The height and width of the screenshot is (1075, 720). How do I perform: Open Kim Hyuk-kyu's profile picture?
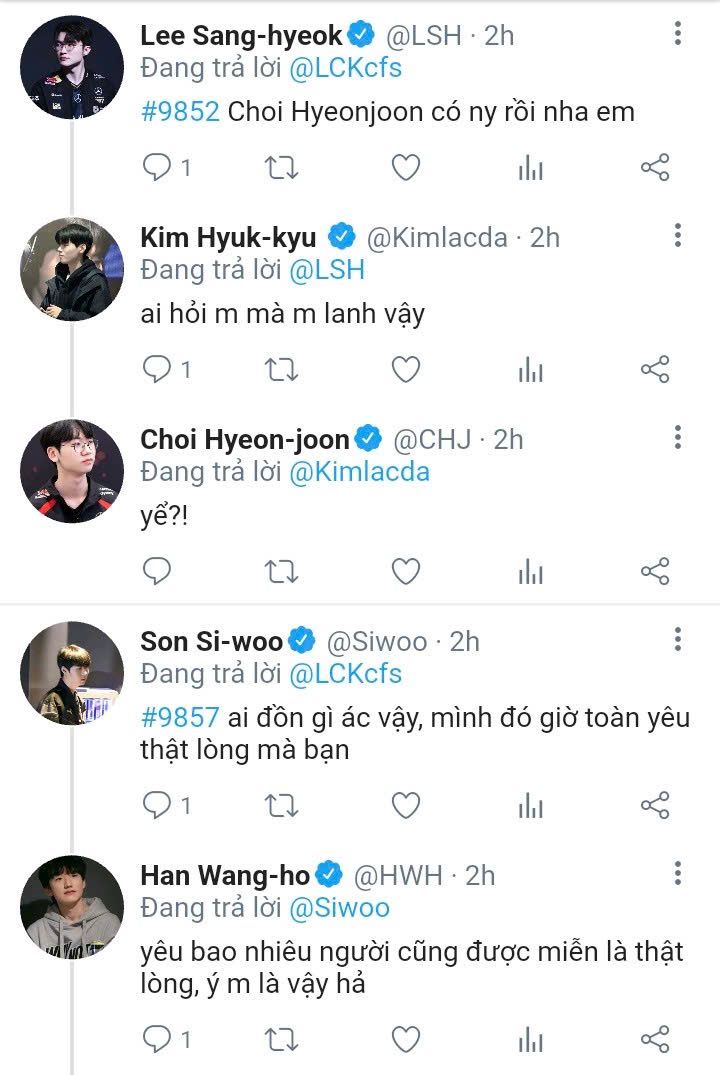72,269
